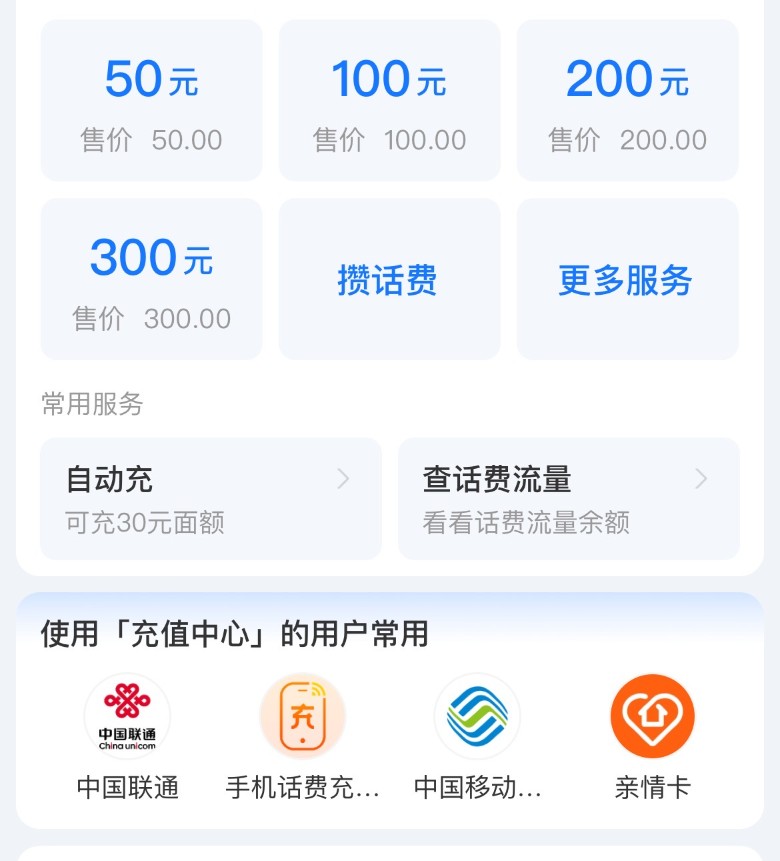Open 攒话费
This screenshot has height=861, width=780.
pyautogui.click(x=389, y=279)
